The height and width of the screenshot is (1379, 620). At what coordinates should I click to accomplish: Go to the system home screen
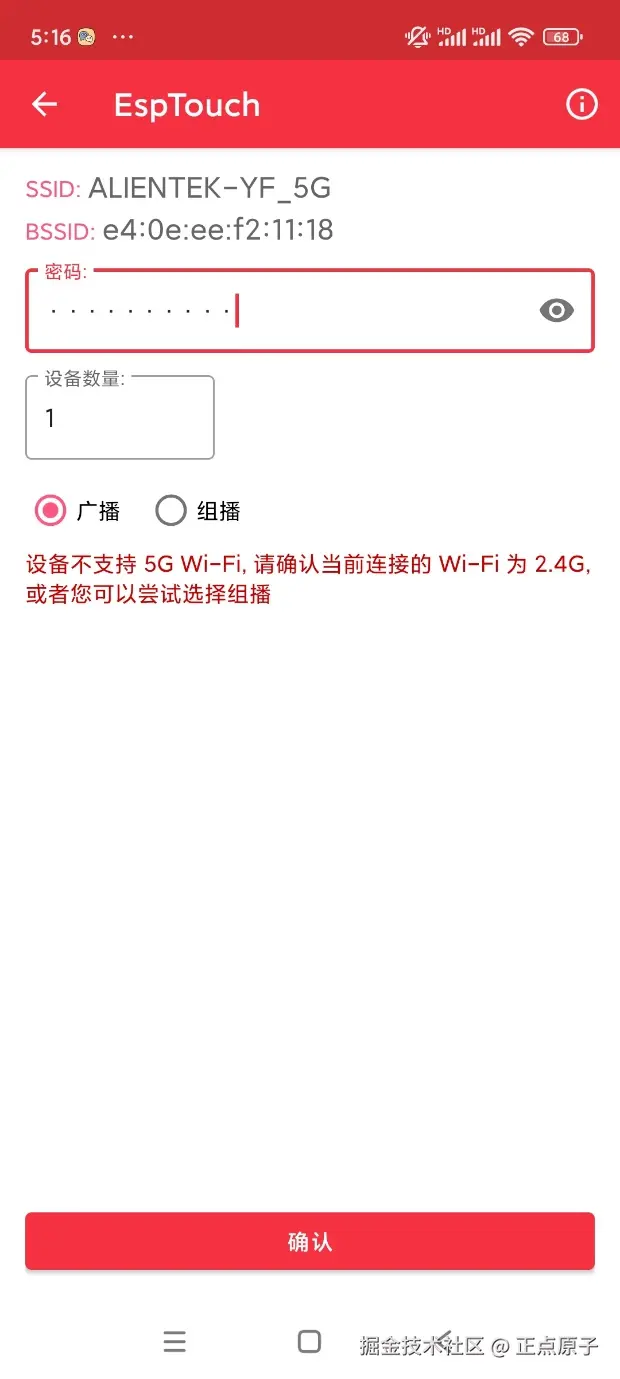pyautogui.click(x=310, y=1342)
